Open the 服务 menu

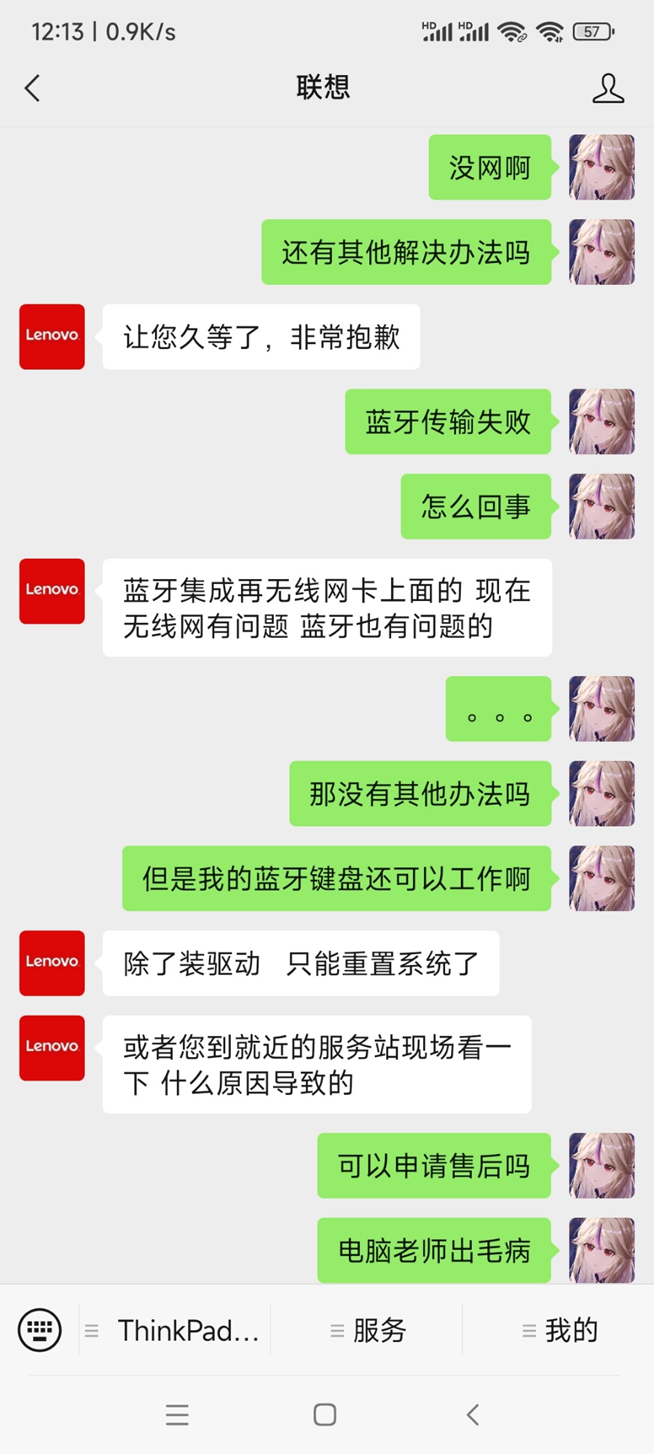[x=368, y=1330]
